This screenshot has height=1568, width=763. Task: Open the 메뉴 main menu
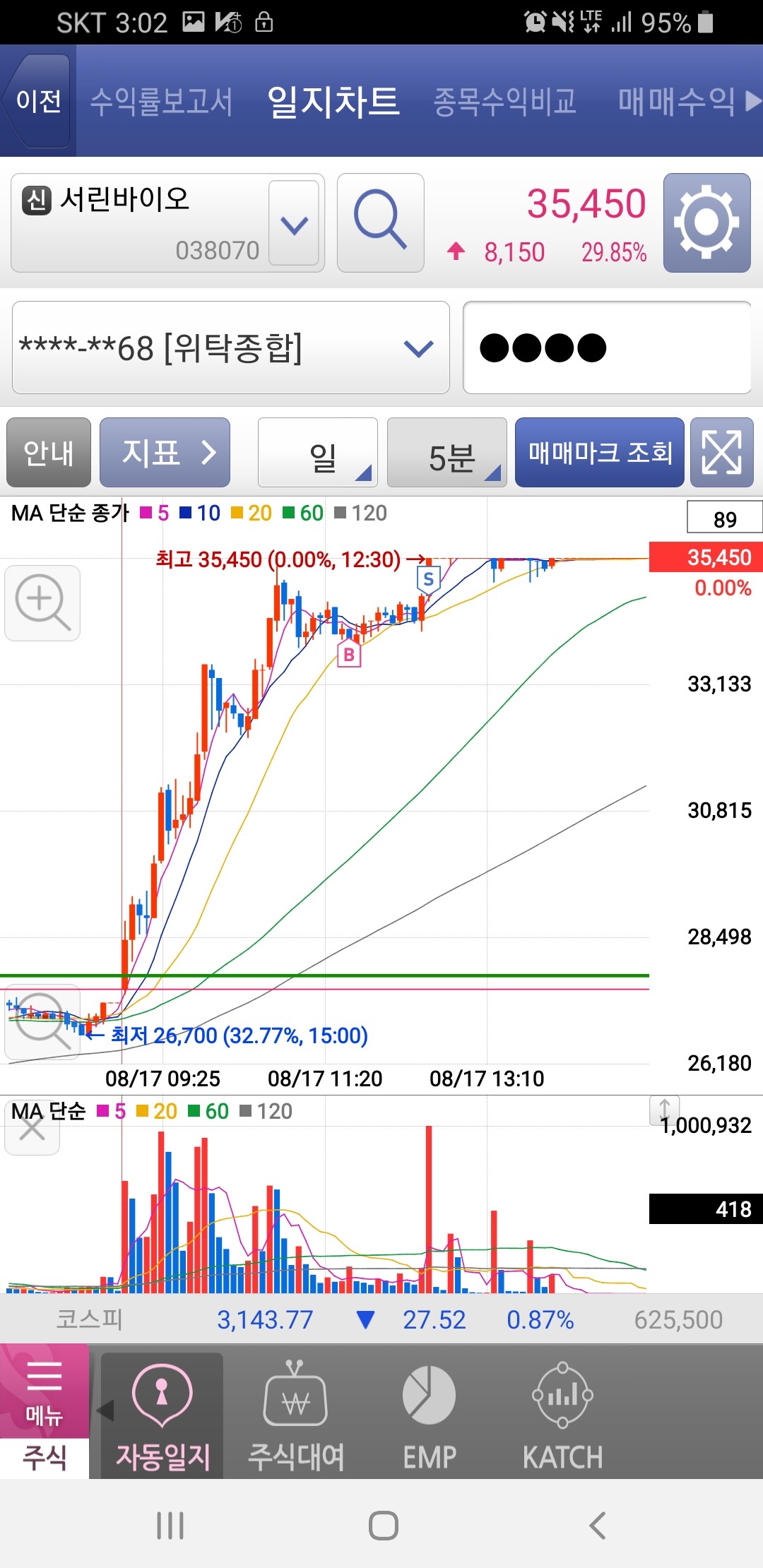click(x=44, y=1391)
